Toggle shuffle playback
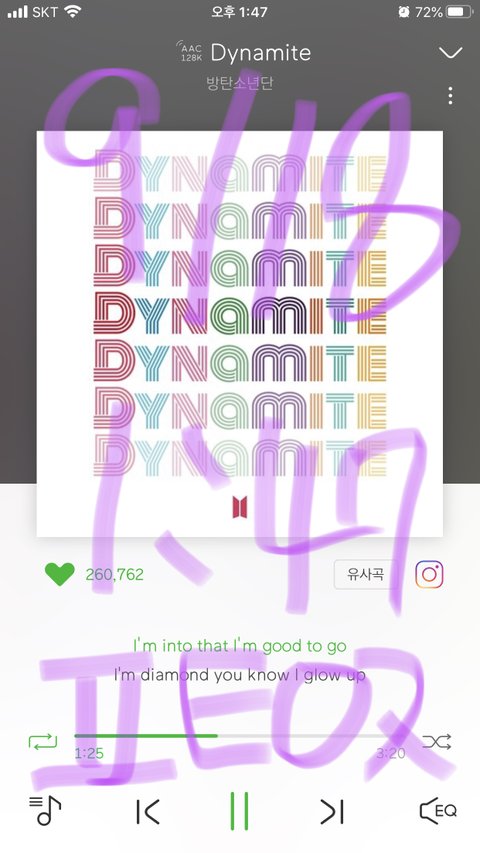Image resolution: width=480 pixels, height=853 pixels. click(x=436, y=741)
